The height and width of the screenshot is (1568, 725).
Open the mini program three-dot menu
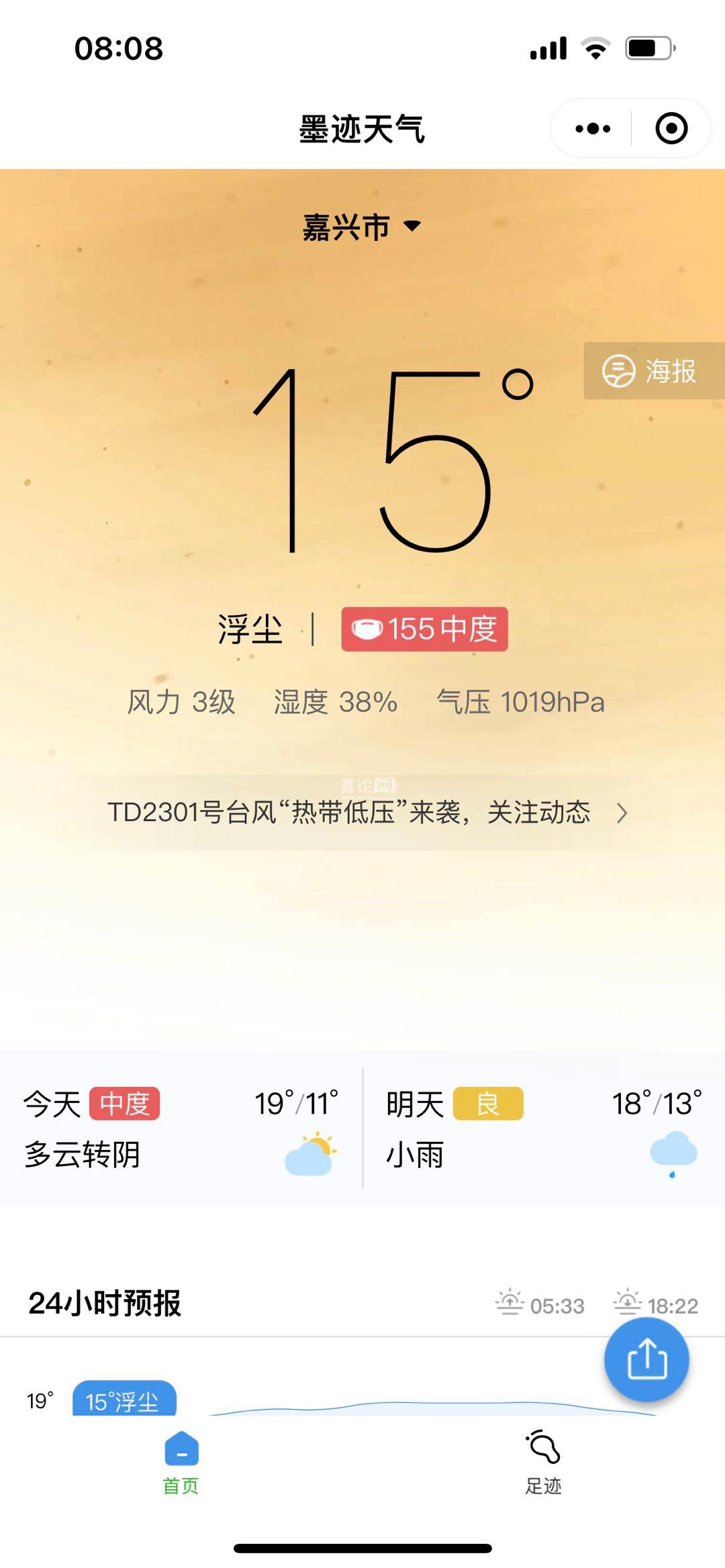pyautogui.click(x=593, y=128)
